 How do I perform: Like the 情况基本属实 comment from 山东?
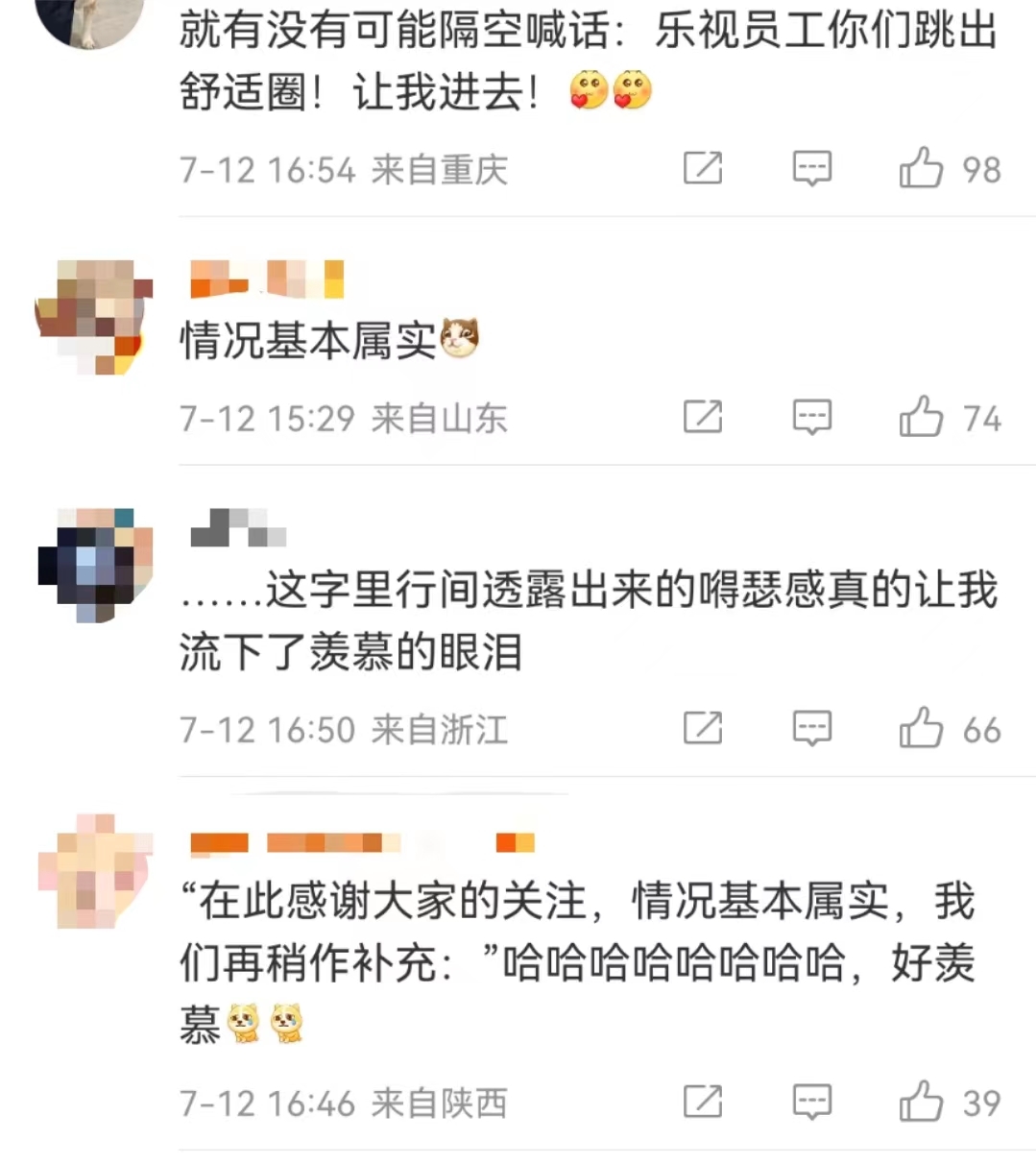click(921, 417)
